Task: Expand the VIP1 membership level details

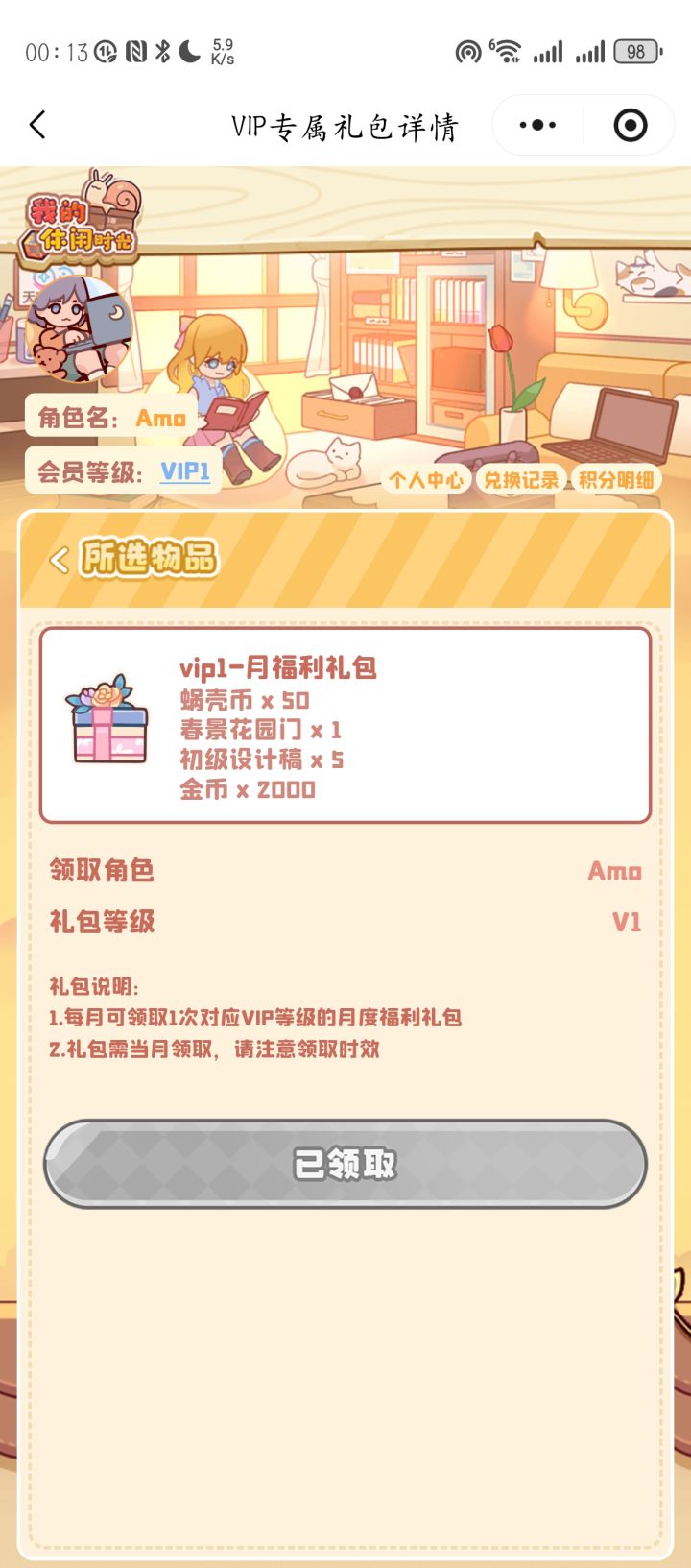Action: 184,471
